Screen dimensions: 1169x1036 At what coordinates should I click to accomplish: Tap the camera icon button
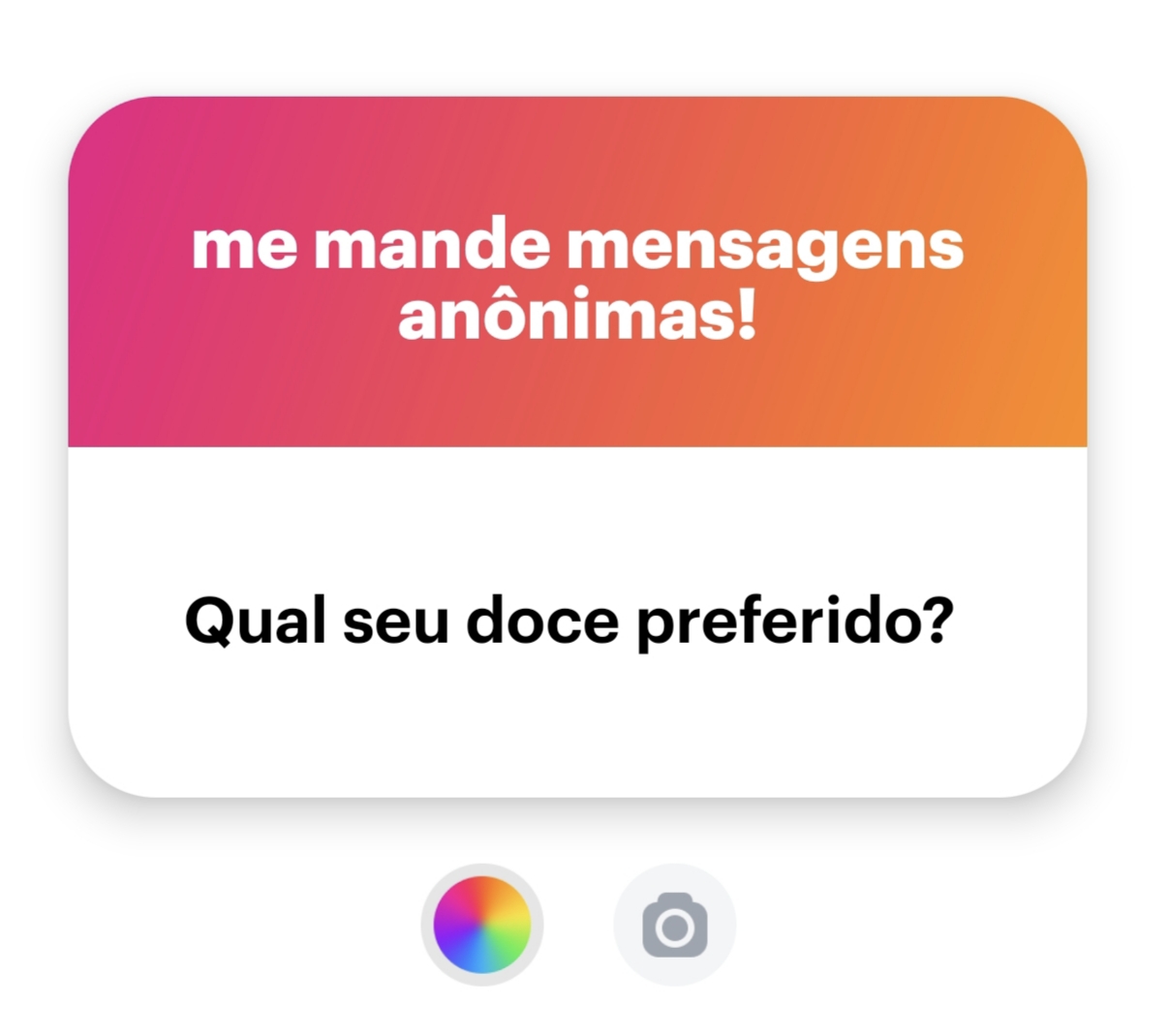pos(675,926)
